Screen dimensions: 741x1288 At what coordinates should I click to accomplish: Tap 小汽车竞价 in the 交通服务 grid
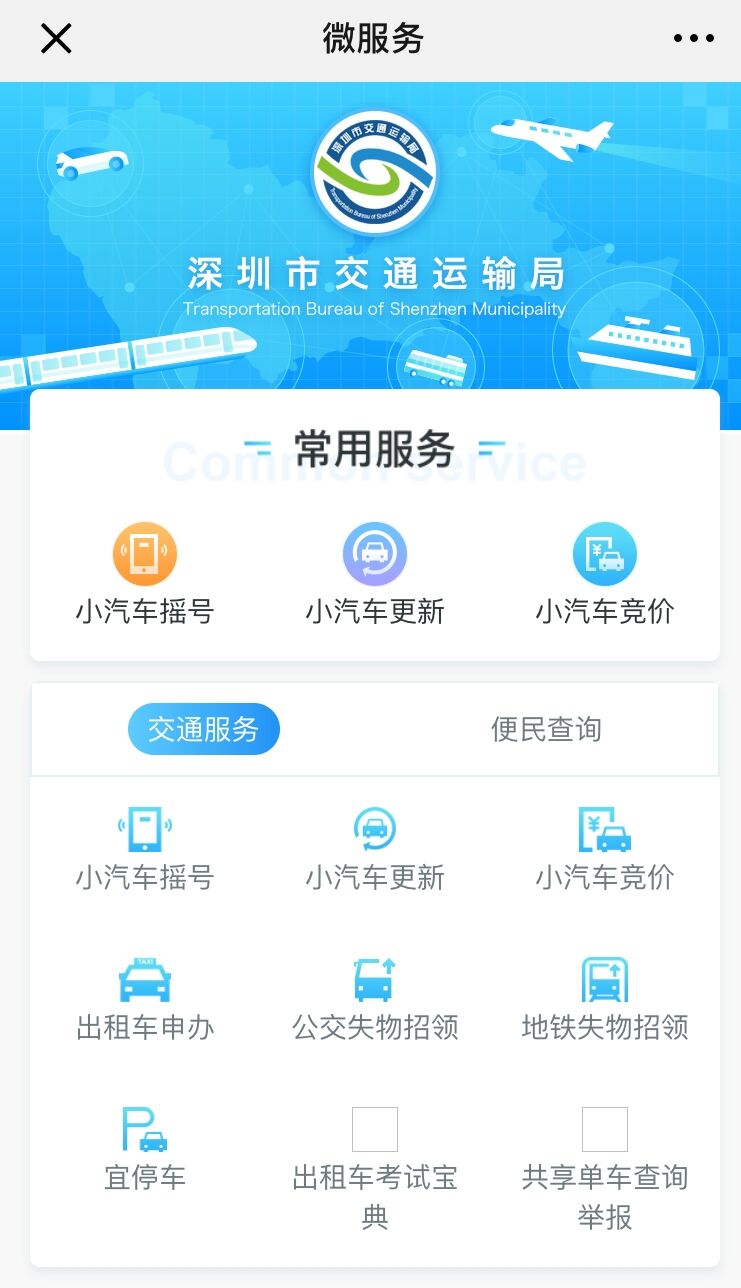point(605,850)
